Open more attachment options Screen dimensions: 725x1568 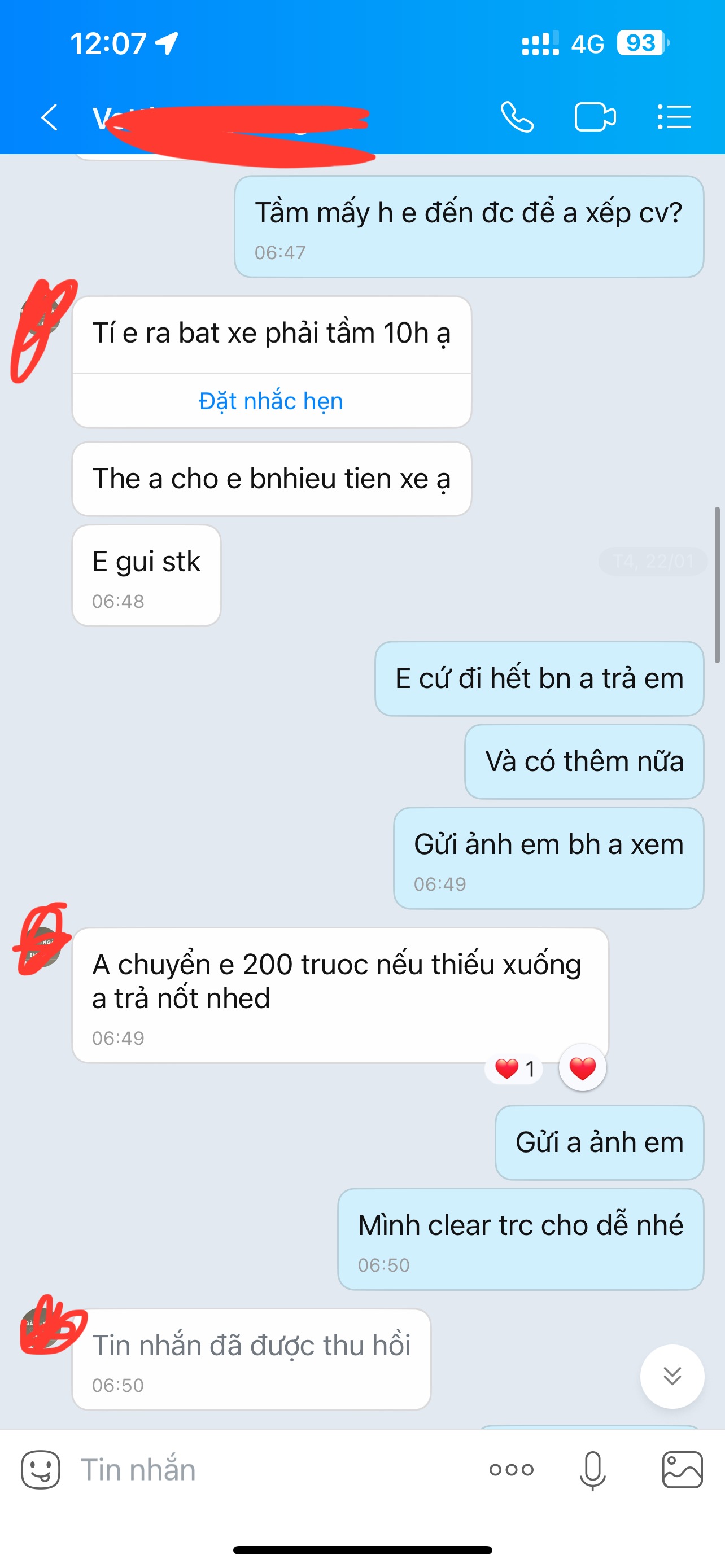click(x=512, y=1470)
